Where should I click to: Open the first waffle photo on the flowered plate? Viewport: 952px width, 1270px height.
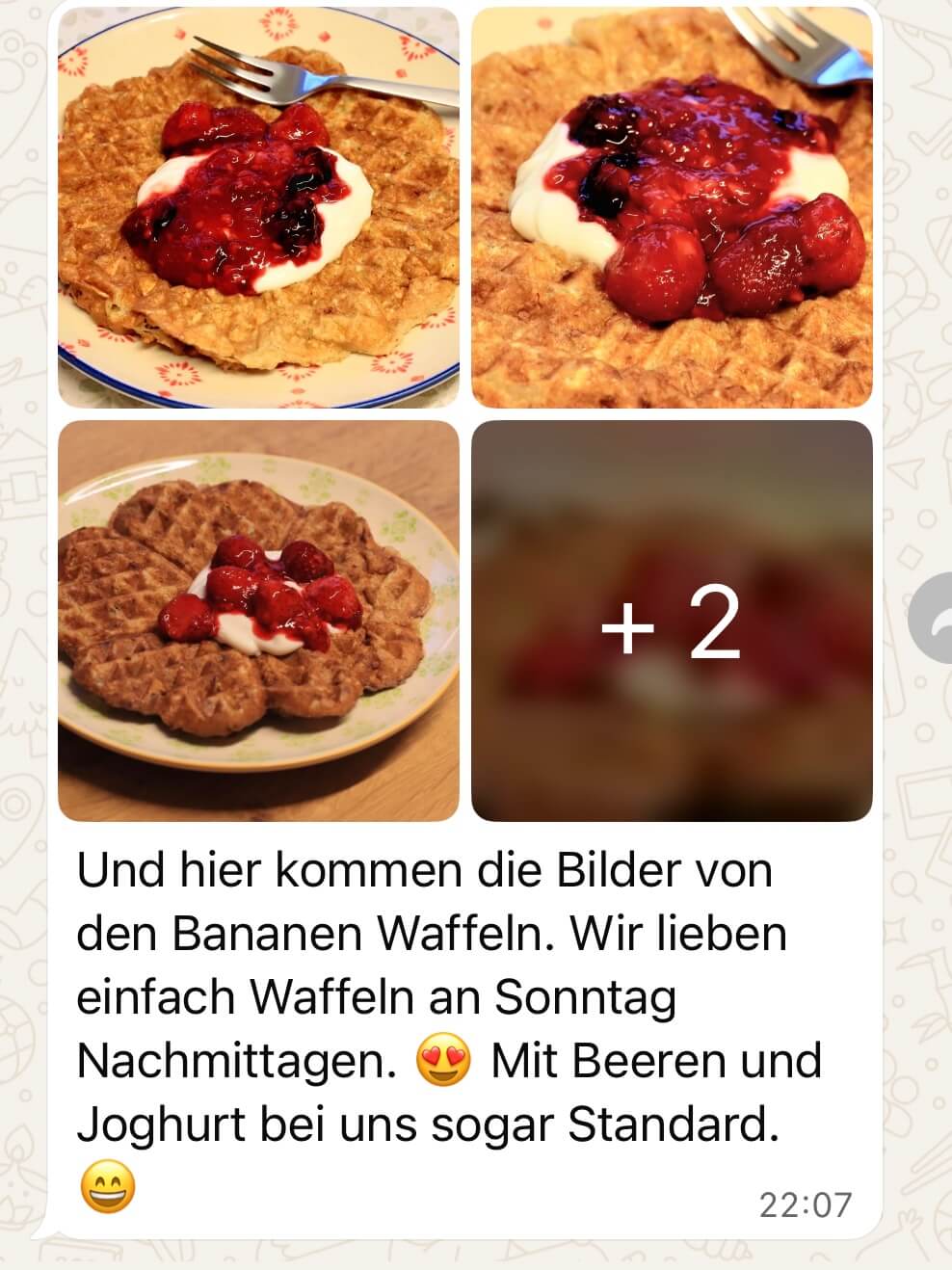258,208
